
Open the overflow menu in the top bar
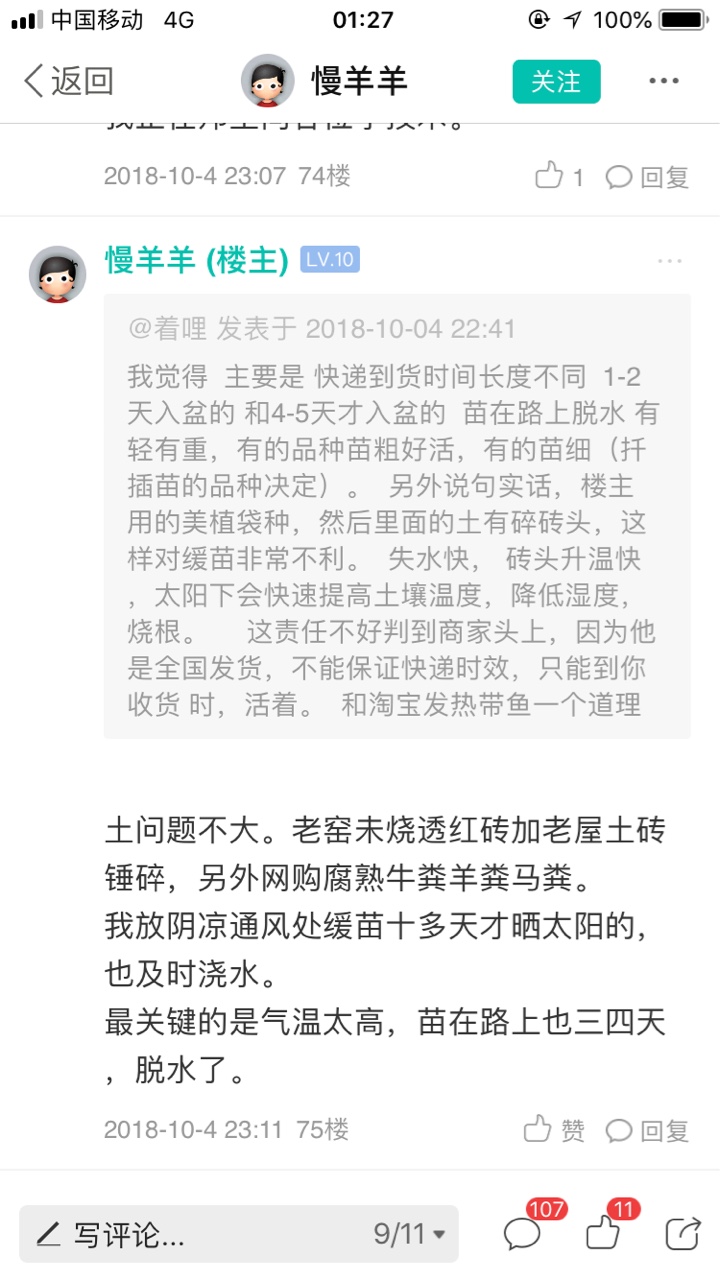pos(664,81)
